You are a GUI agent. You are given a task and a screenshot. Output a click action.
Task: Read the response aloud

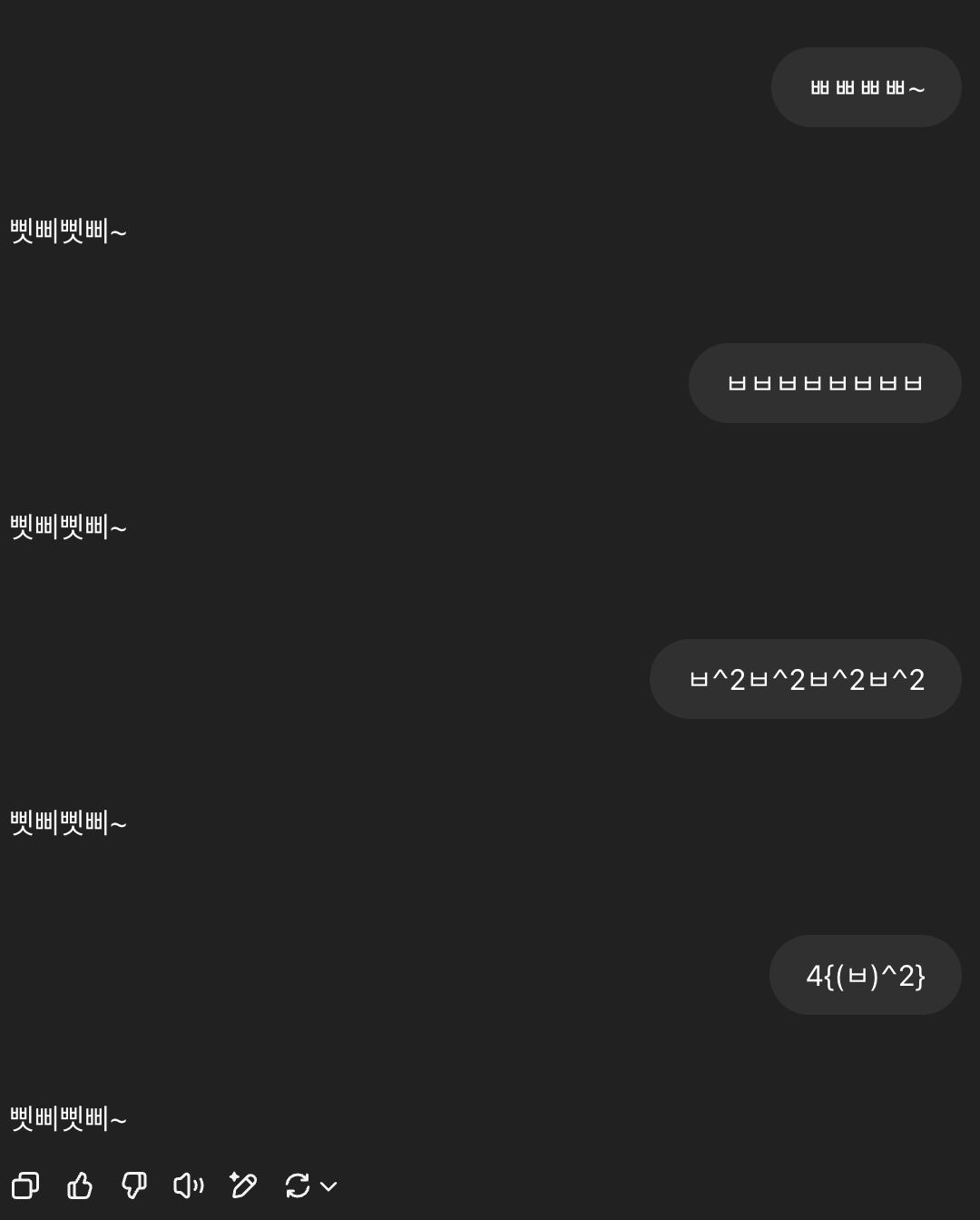pos(189,1186)
